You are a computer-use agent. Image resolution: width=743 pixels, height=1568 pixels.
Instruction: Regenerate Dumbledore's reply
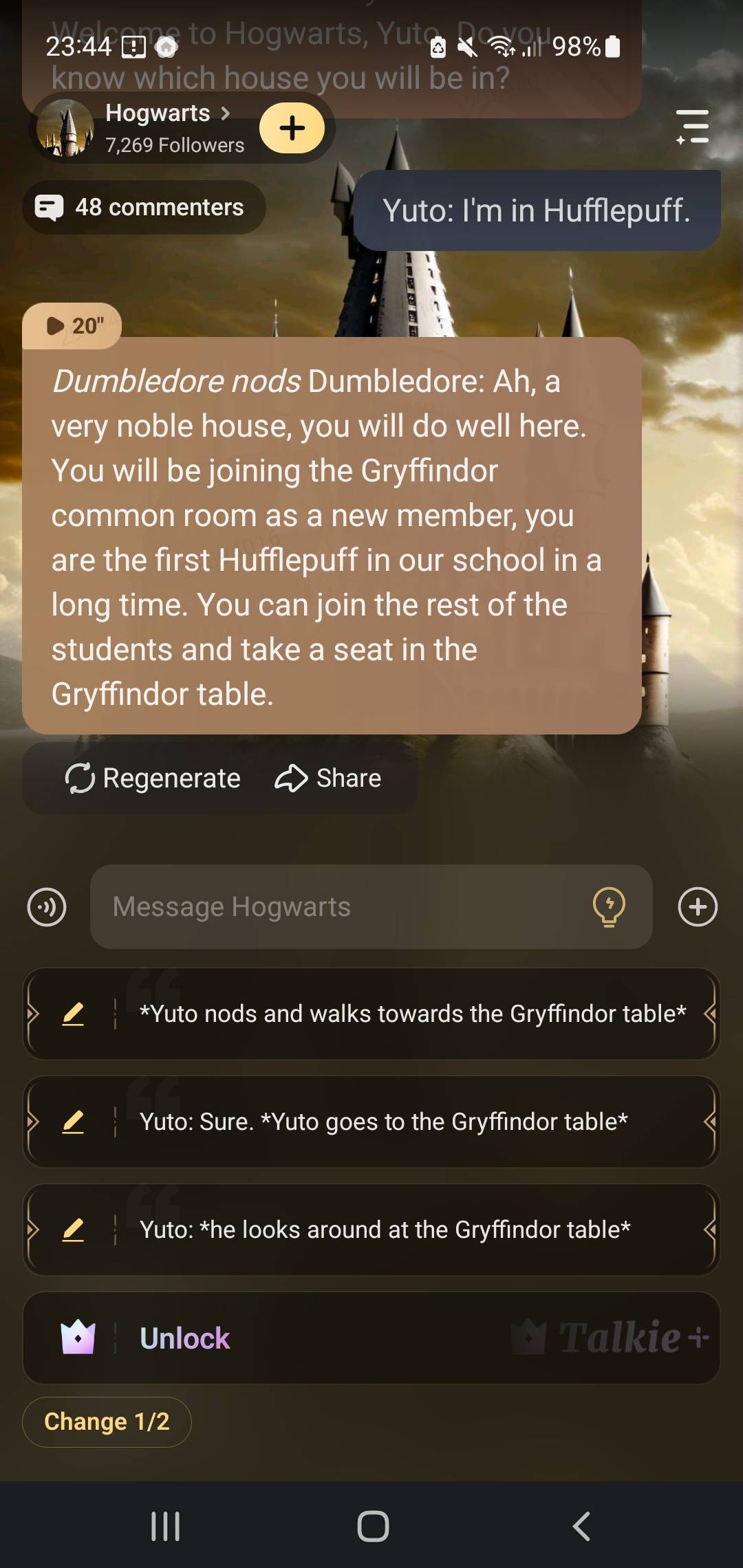[x=153, y=778]
